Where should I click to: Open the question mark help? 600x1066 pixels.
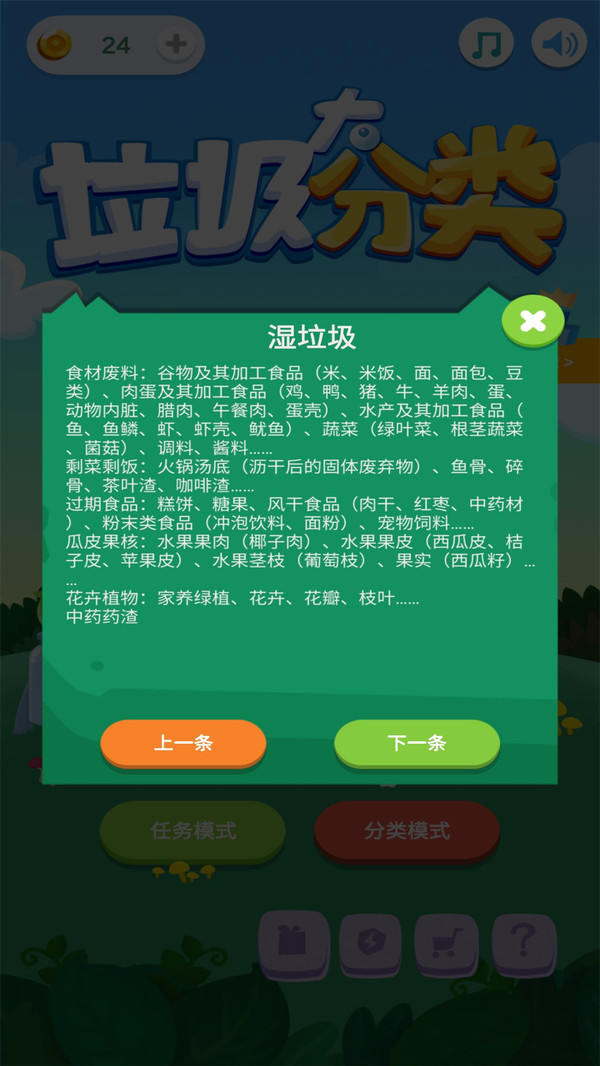coord(523,942)
